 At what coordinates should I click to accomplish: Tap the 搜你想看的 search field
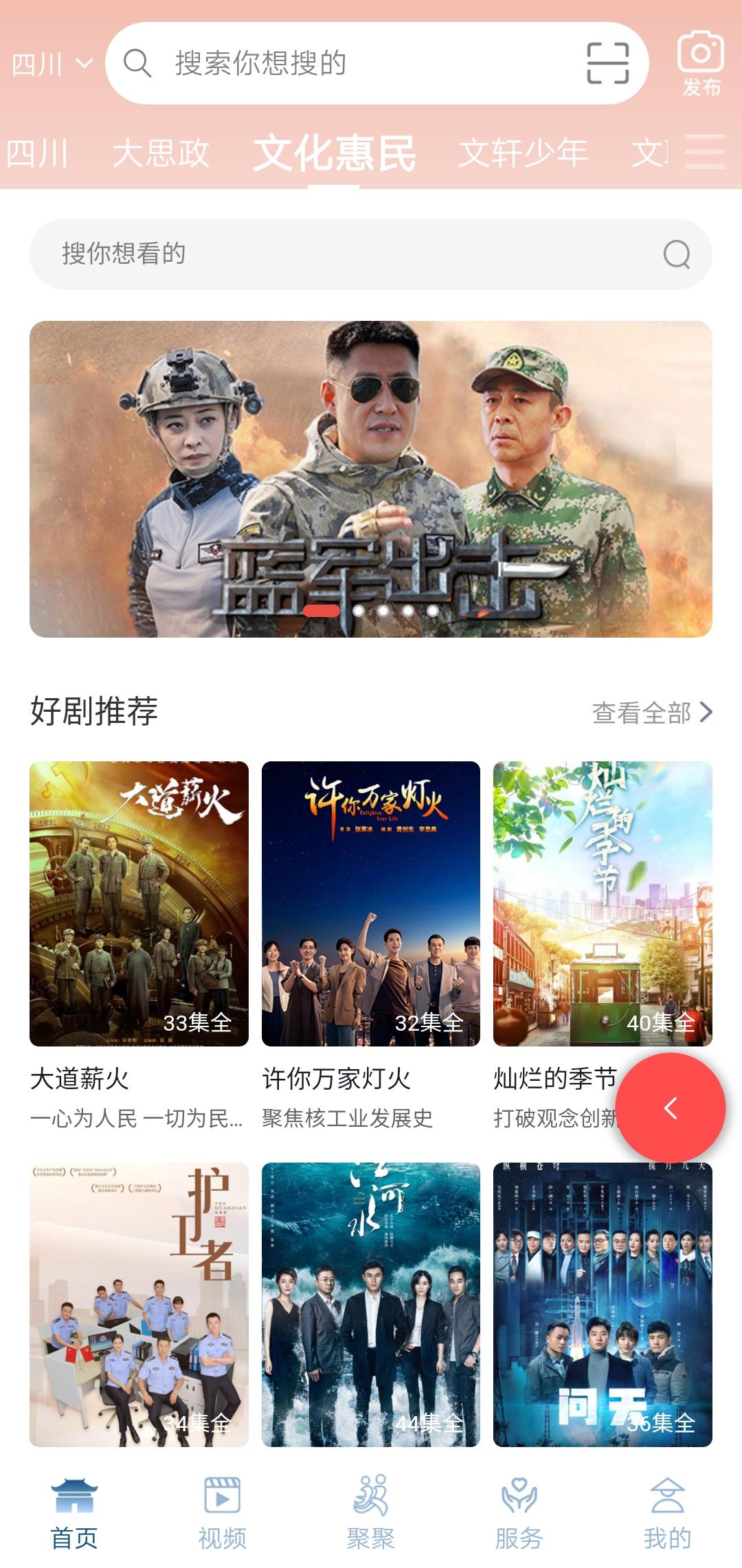click(357, 254)
